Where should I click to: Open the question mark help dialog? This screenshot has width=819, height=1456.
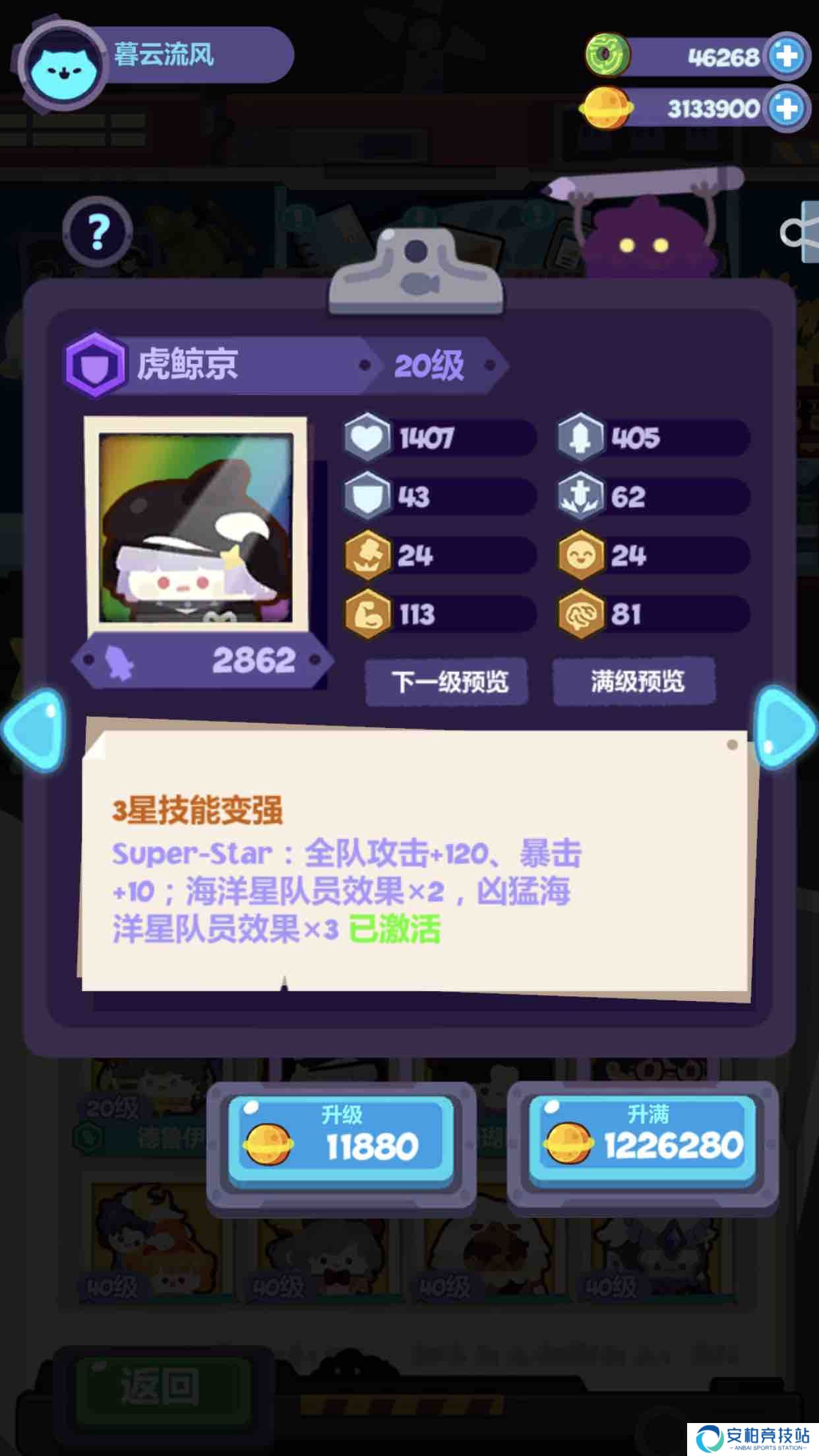96,231
